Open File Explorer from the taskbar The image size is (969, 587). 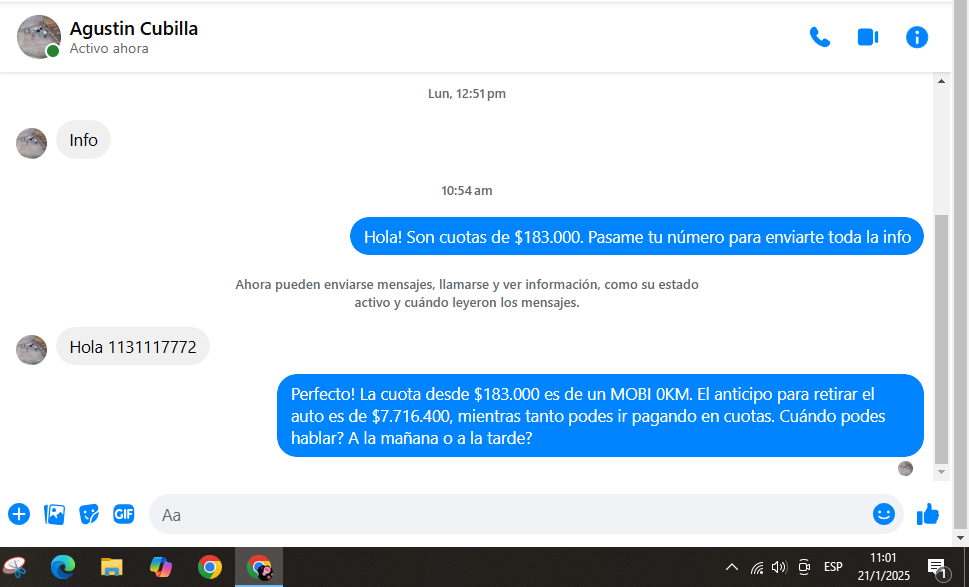(111, 567)
